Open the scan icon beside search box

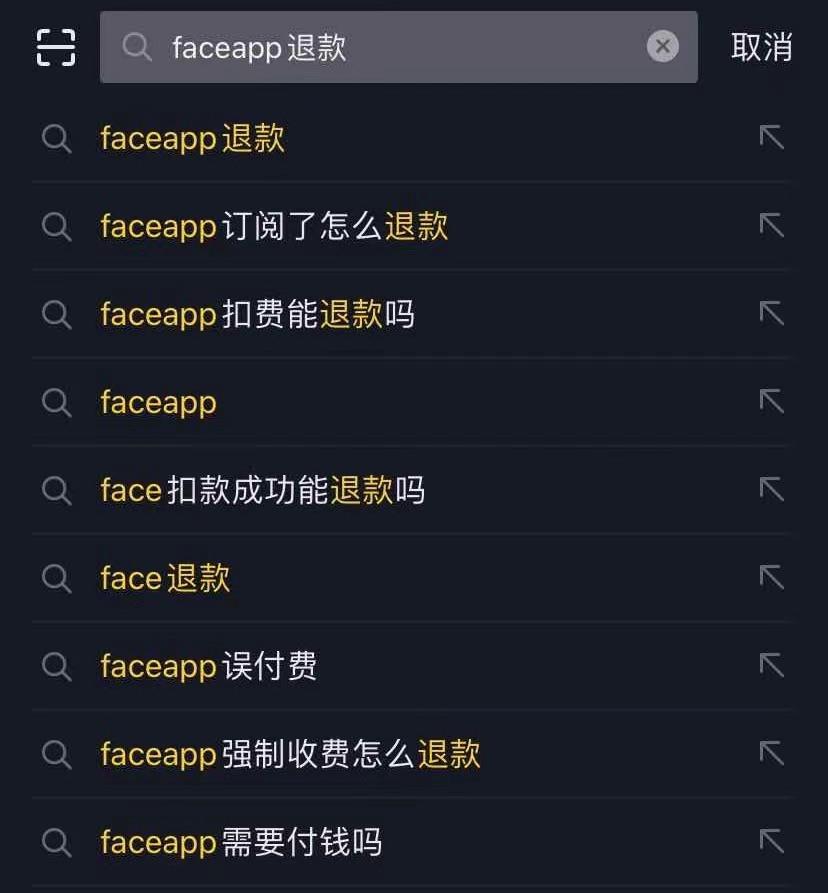click(x=56, y=47)
